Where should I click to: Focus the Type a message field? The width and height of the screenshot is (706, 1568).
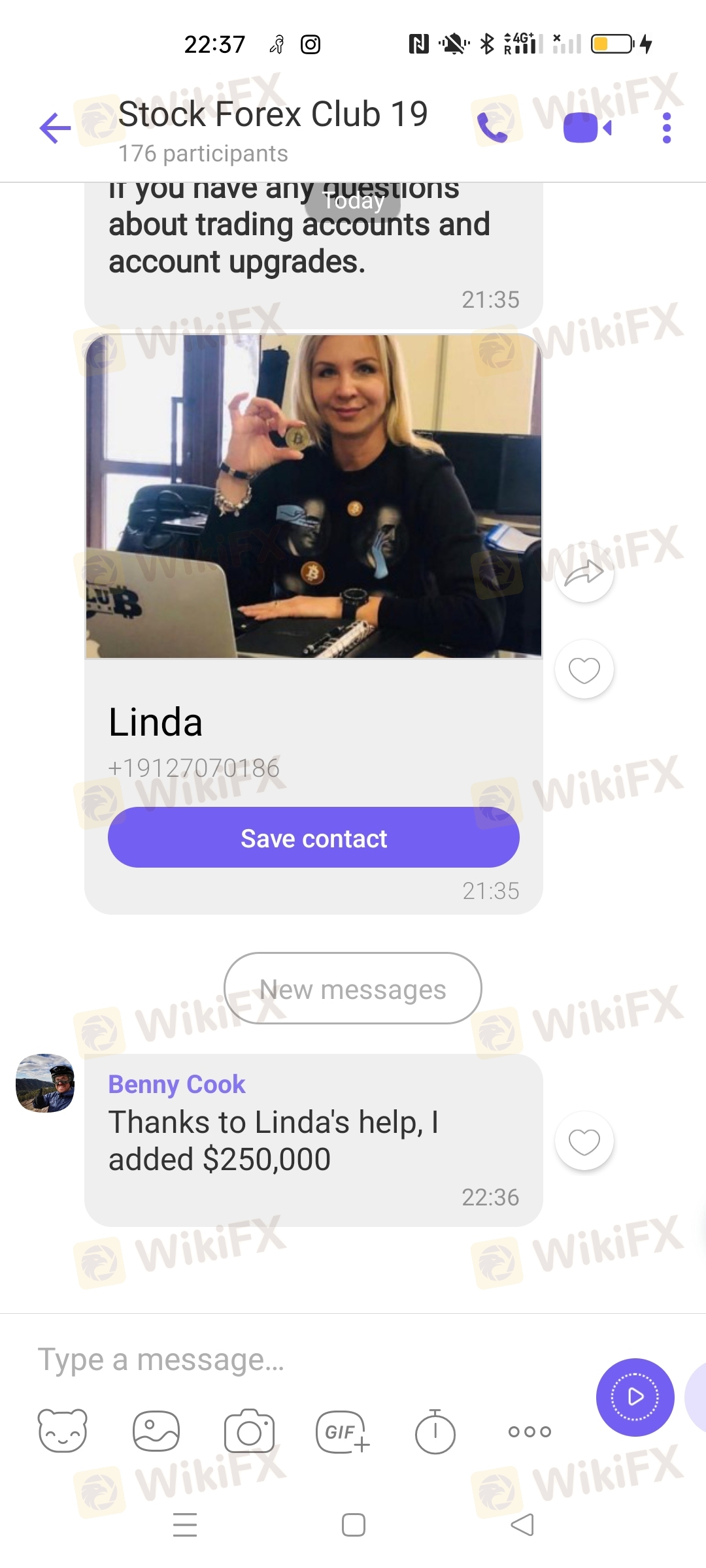coord(294,1360)
